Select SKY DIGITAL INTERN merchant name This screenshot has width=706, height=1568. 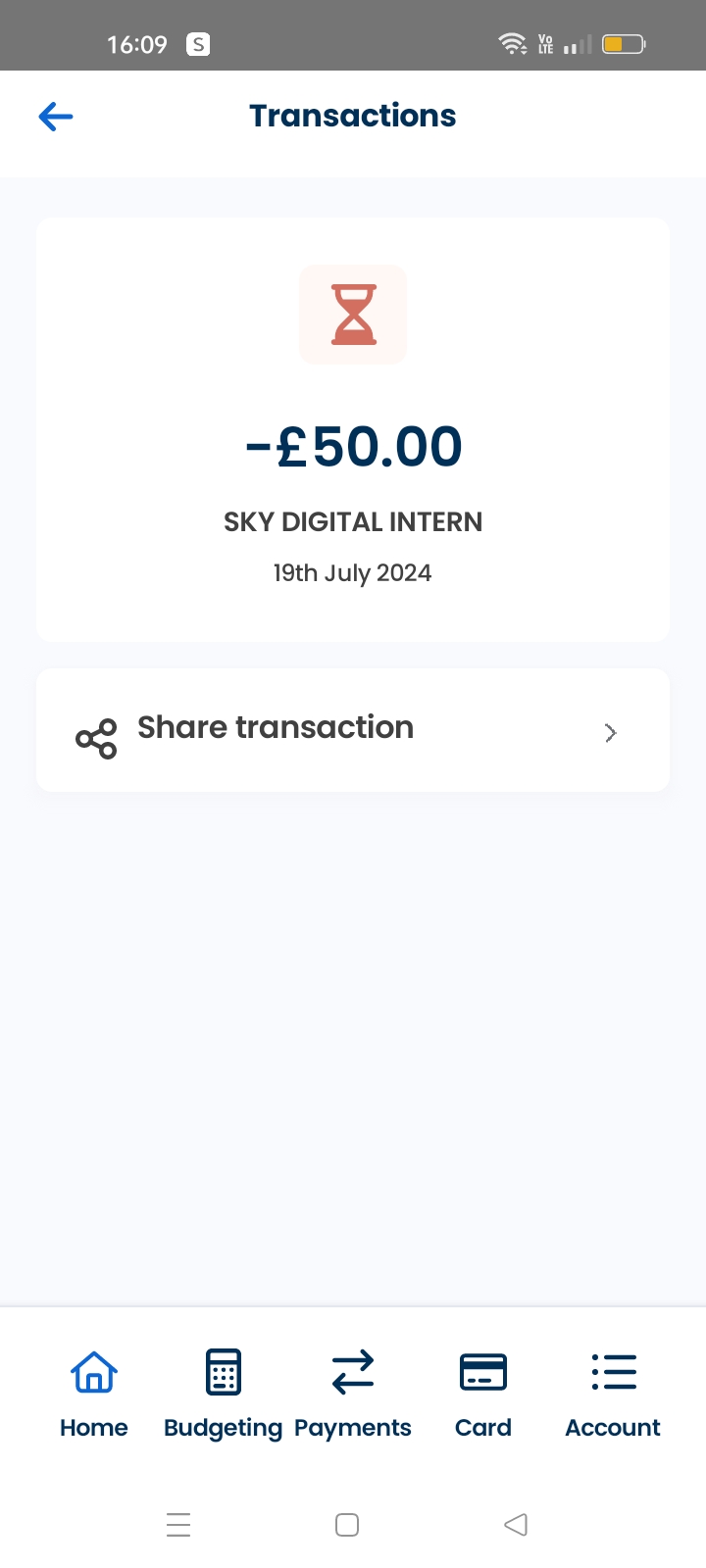coord(353,521)
